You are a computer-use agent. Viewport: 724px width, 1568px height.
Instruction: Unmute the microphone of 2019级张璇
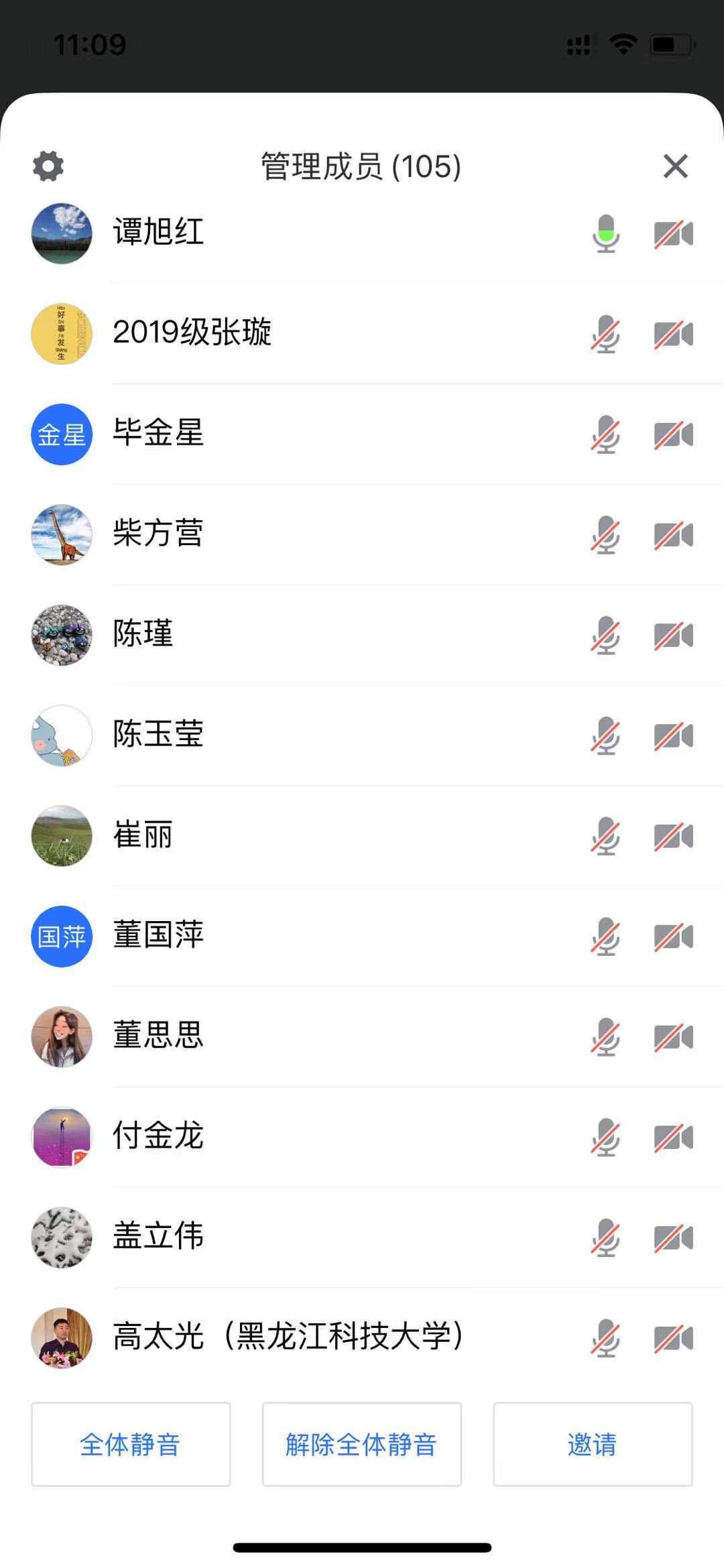(605, 334)
